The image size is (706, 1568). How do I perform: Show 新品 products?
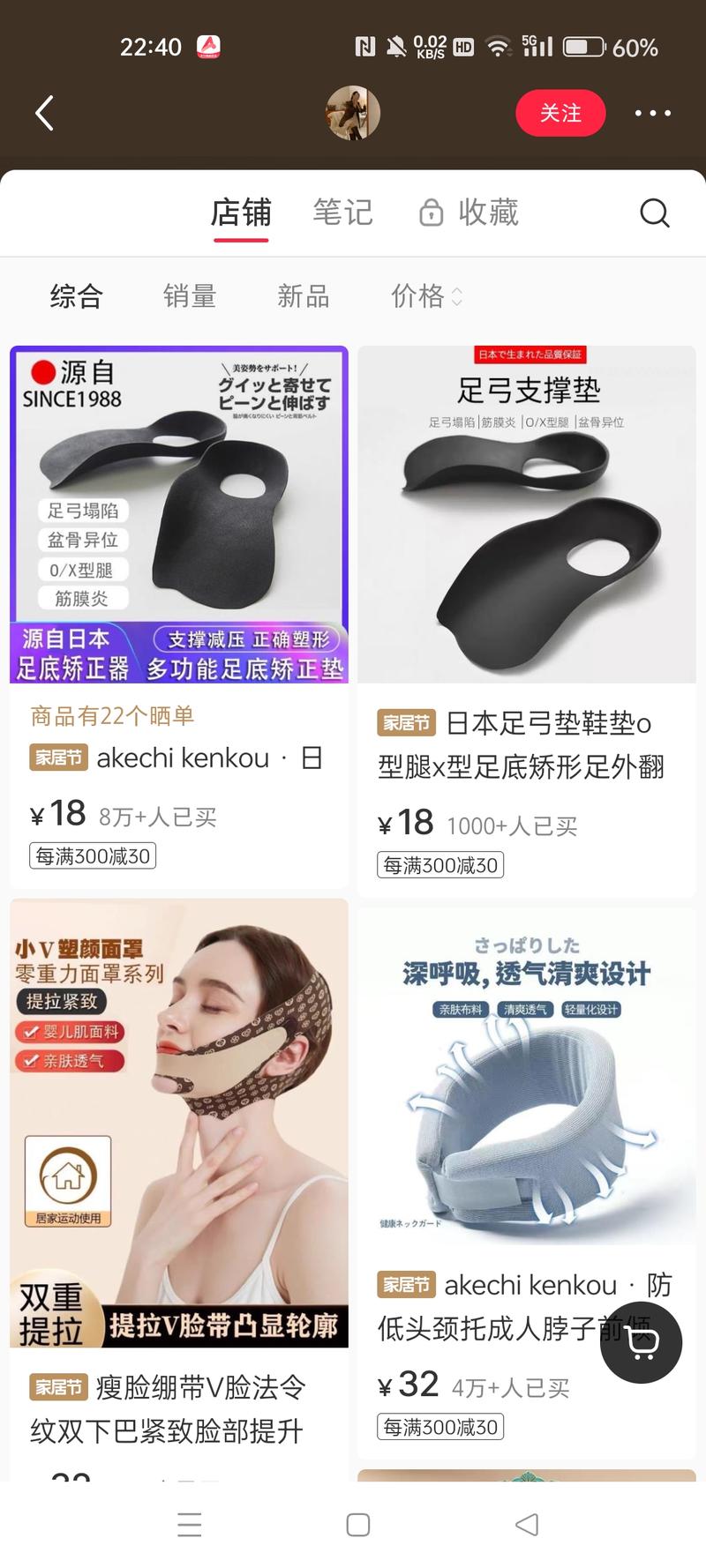point(304,296)
